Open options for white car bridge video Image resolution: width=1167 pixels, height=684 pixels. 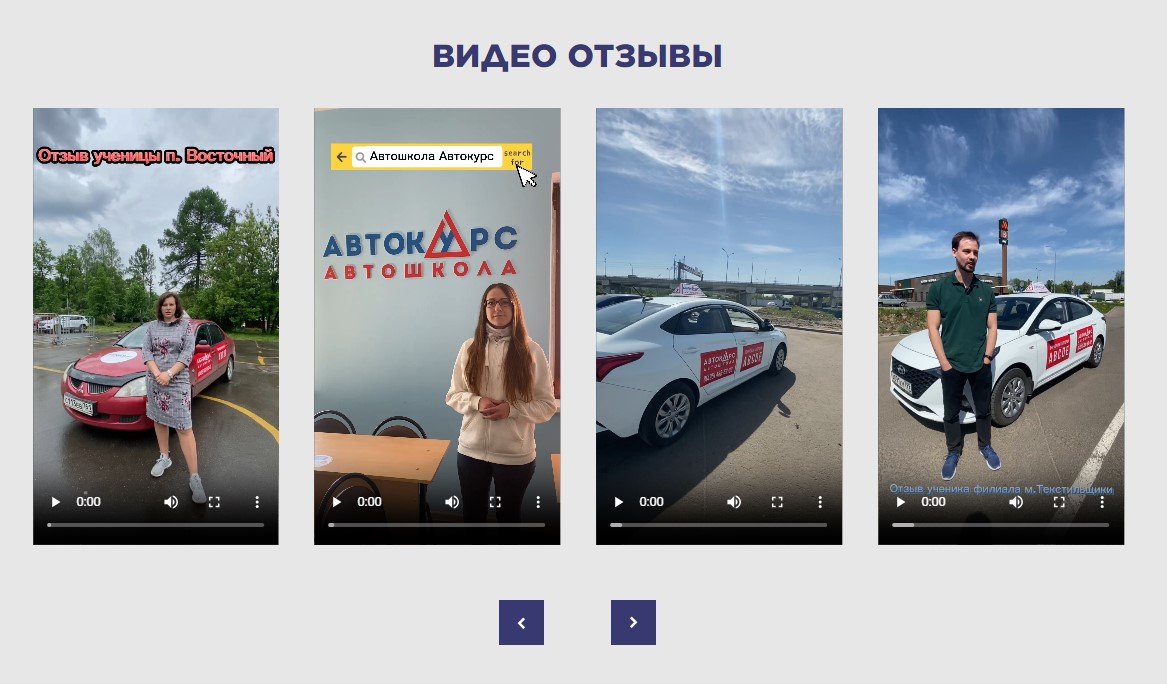[820, 502]
